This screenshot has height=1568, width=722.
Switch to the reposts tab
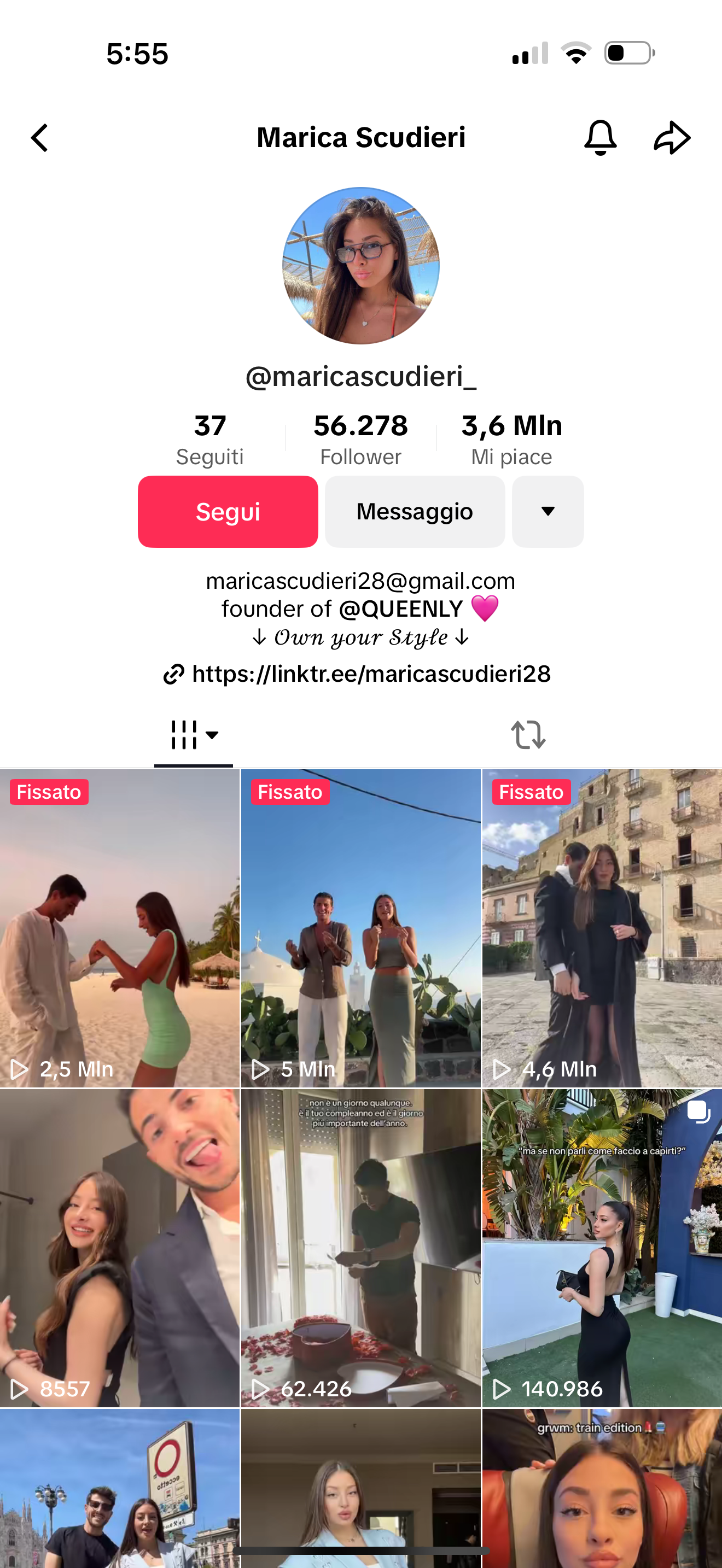click(528, 735)
